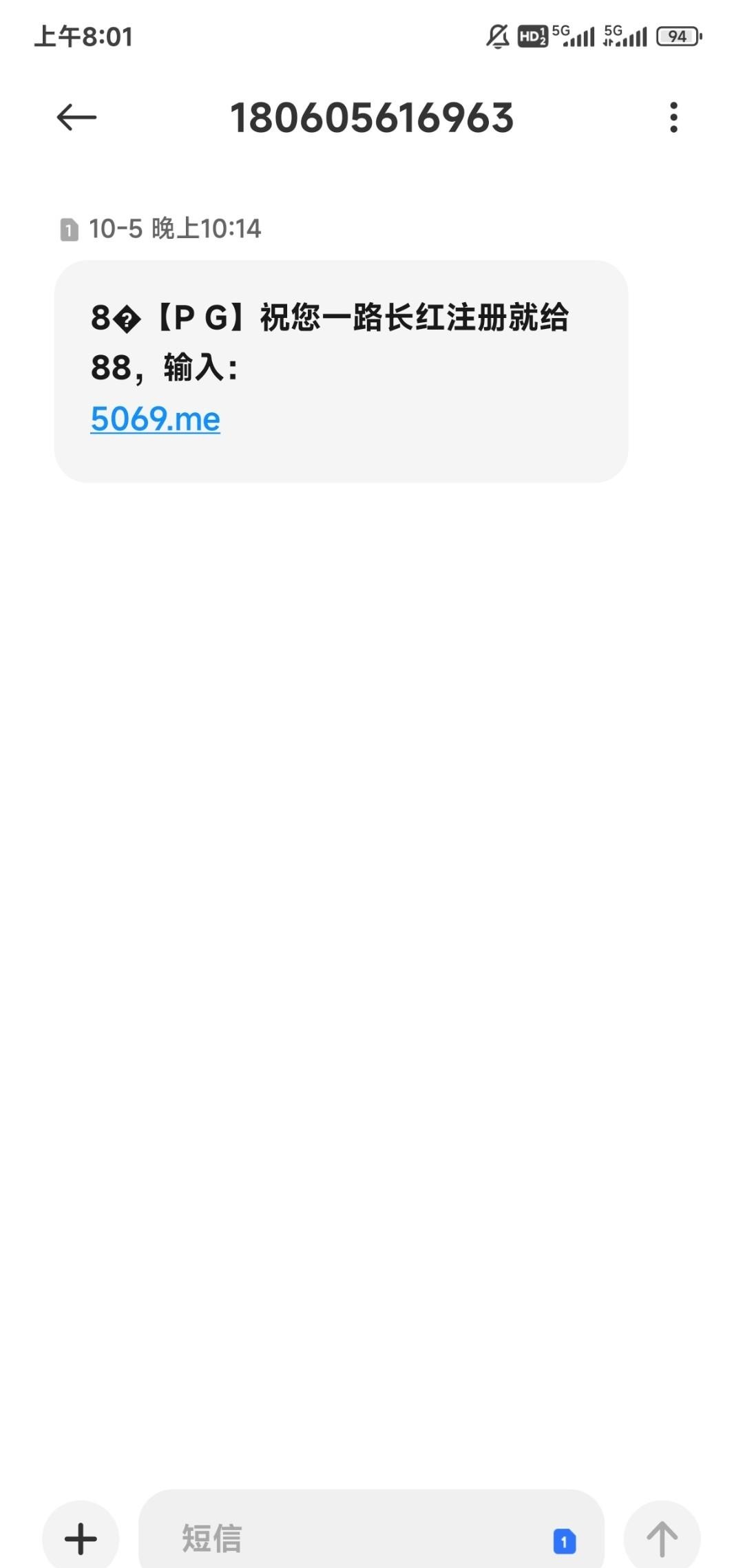Focus the 短信 message input field
Screen dimensions: 743x1568
344,1538
